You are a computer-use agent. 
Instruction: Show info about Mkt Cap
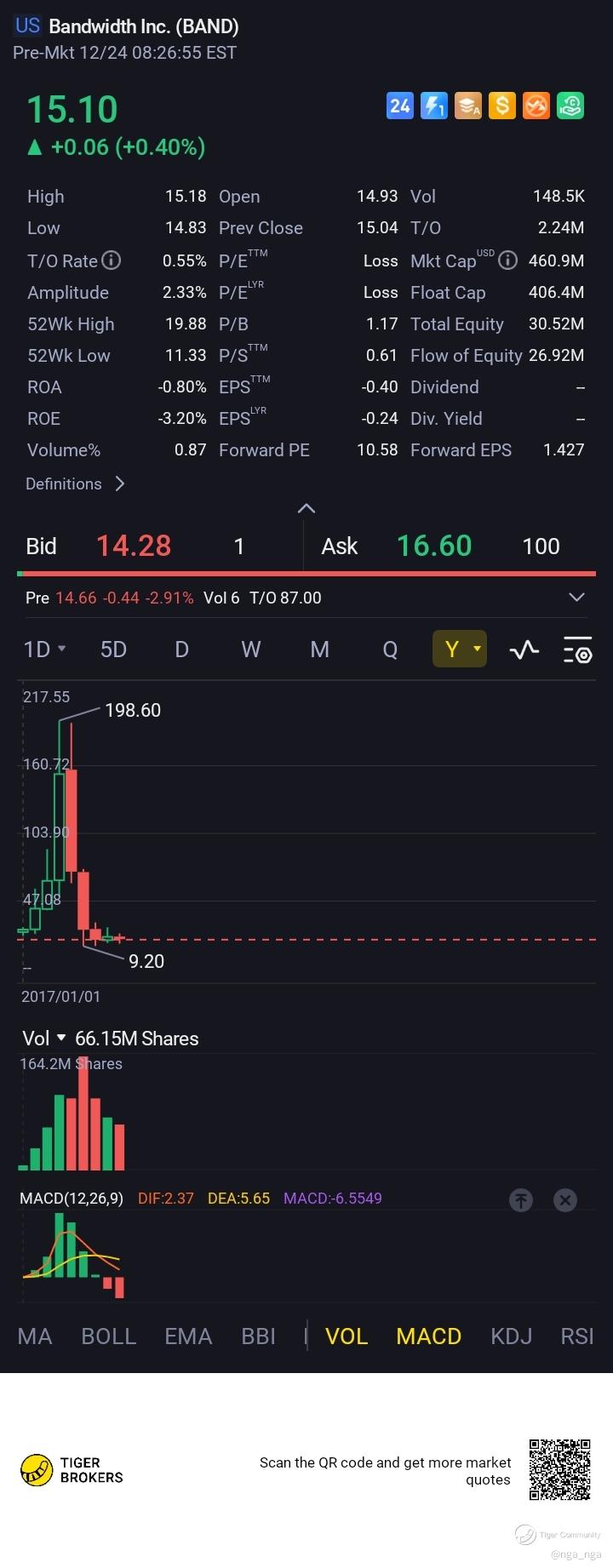click(x=507, y=260)
